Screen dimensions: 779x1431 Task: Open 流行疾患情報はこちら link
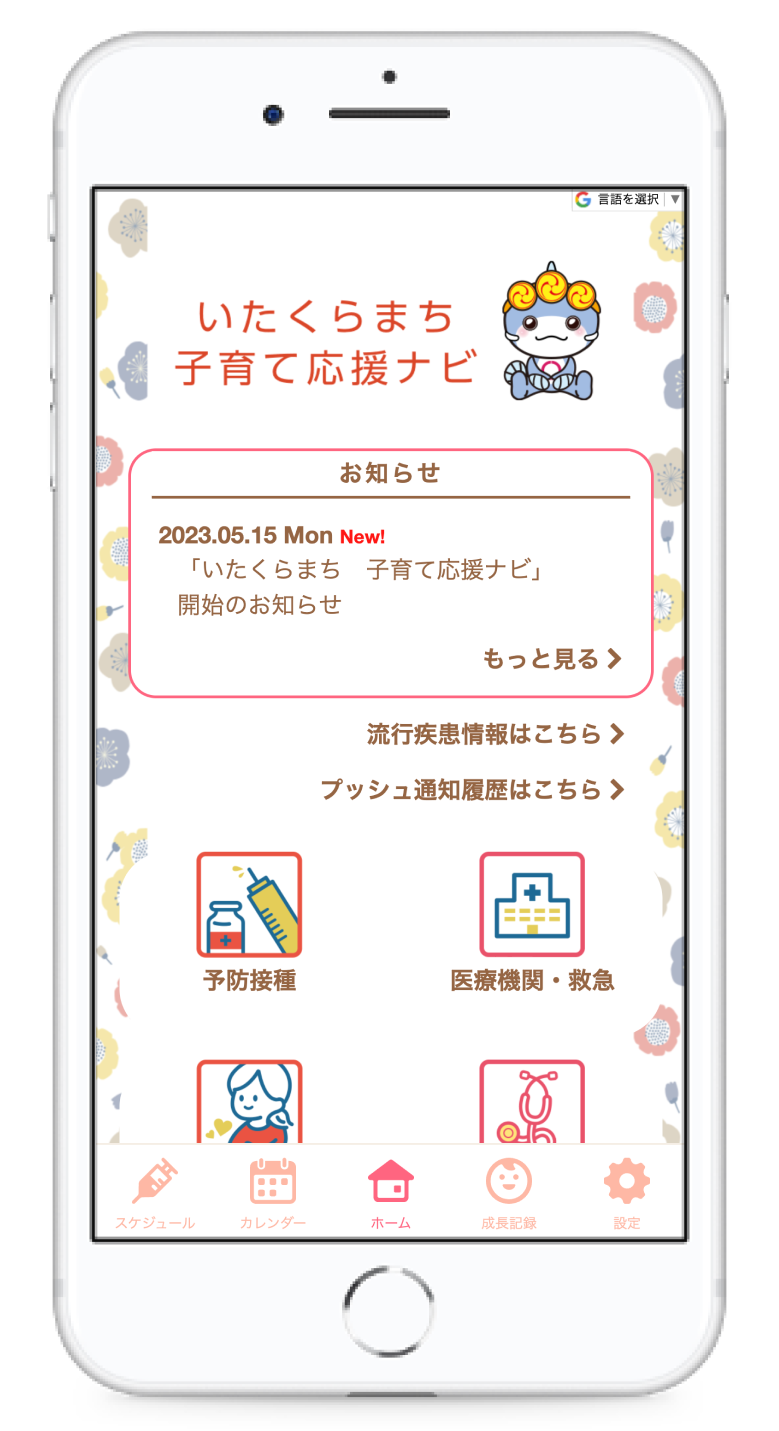tap(495, 735)
